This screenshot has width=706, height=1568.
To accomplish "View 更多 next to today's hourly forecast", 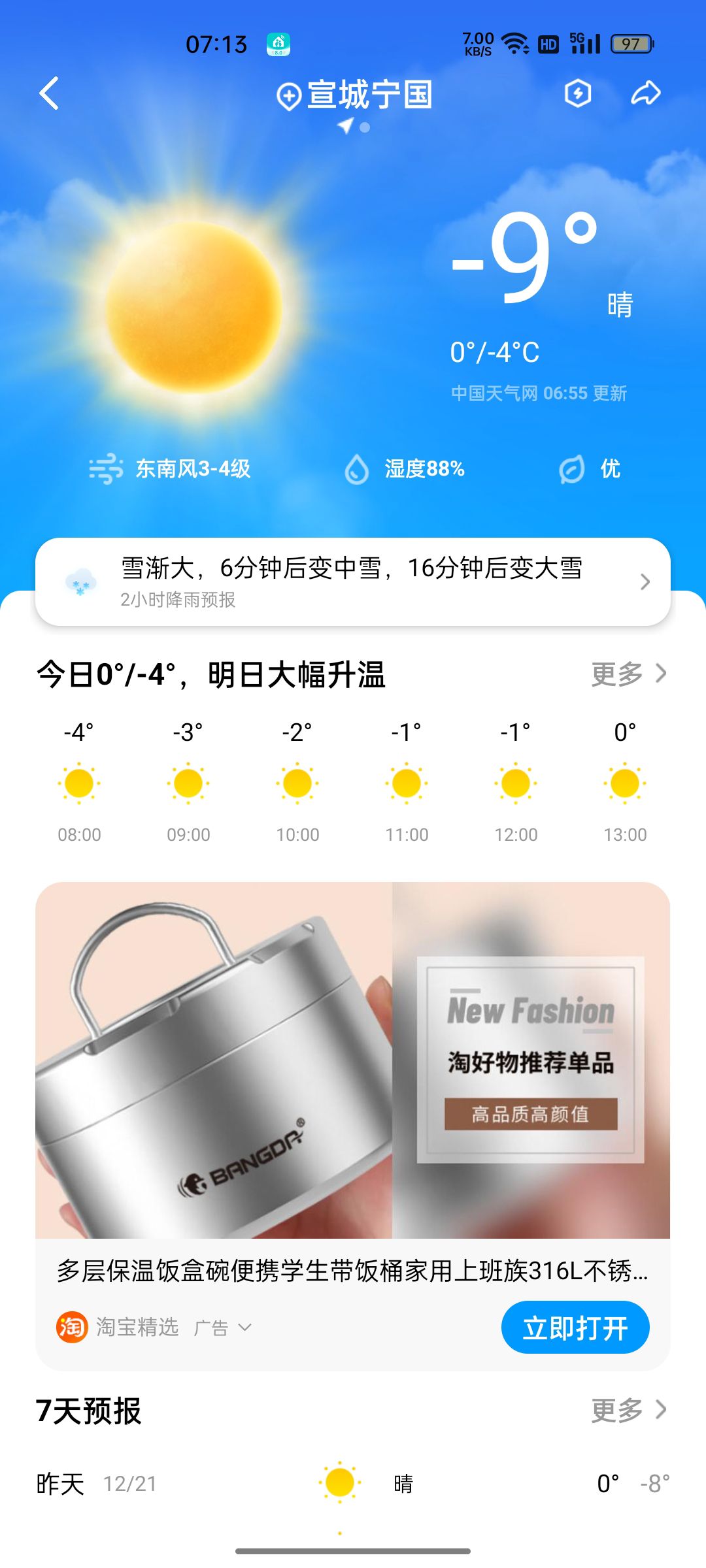I will pos(628,674).
